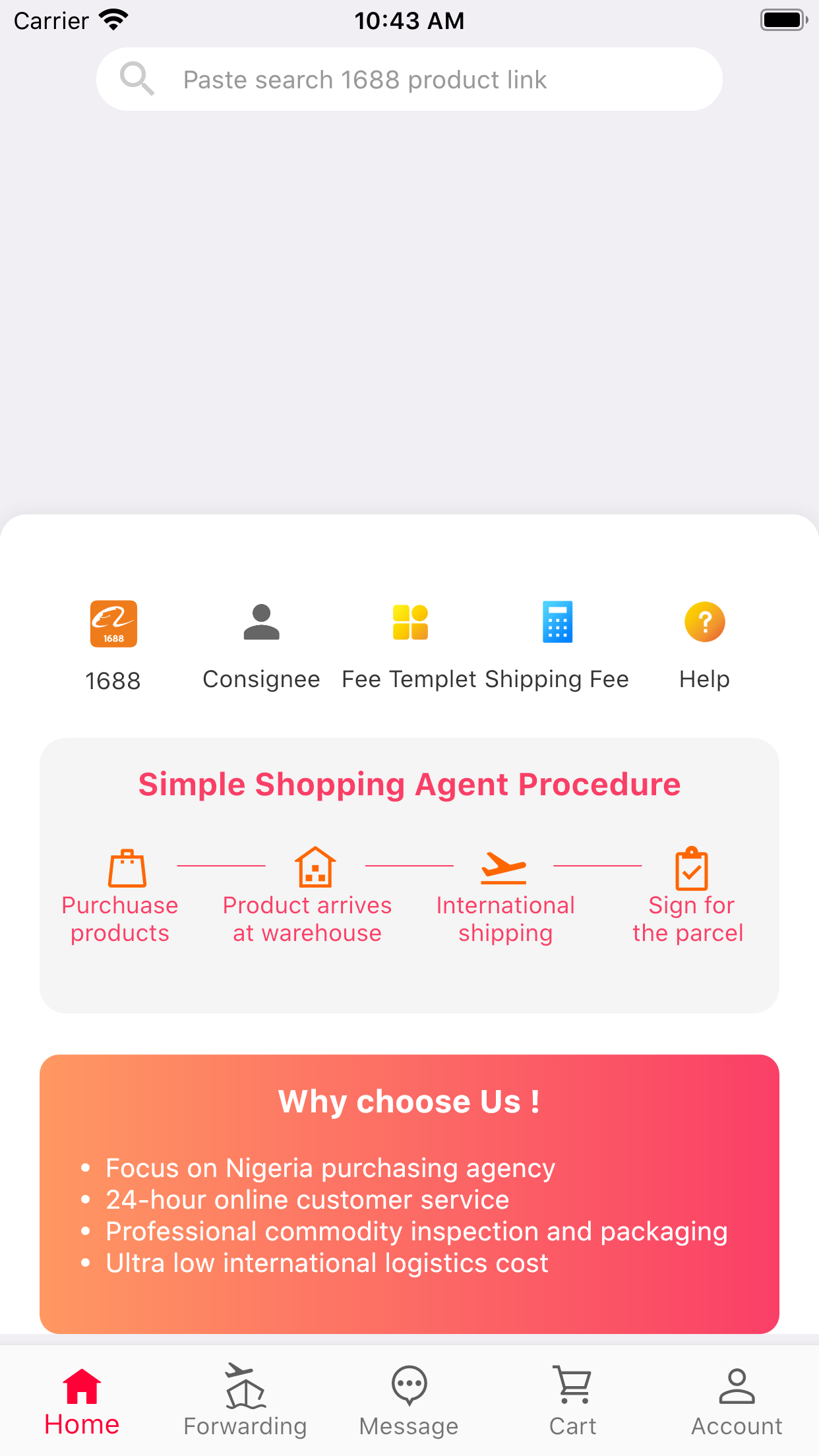Click the International shipping airplane icon
819x1456 pixels.
click(505, 868)
